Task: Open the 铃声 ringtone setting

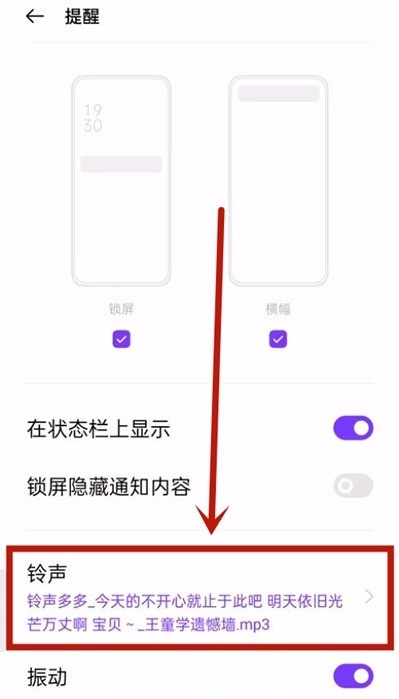Action: click(199, 595)
